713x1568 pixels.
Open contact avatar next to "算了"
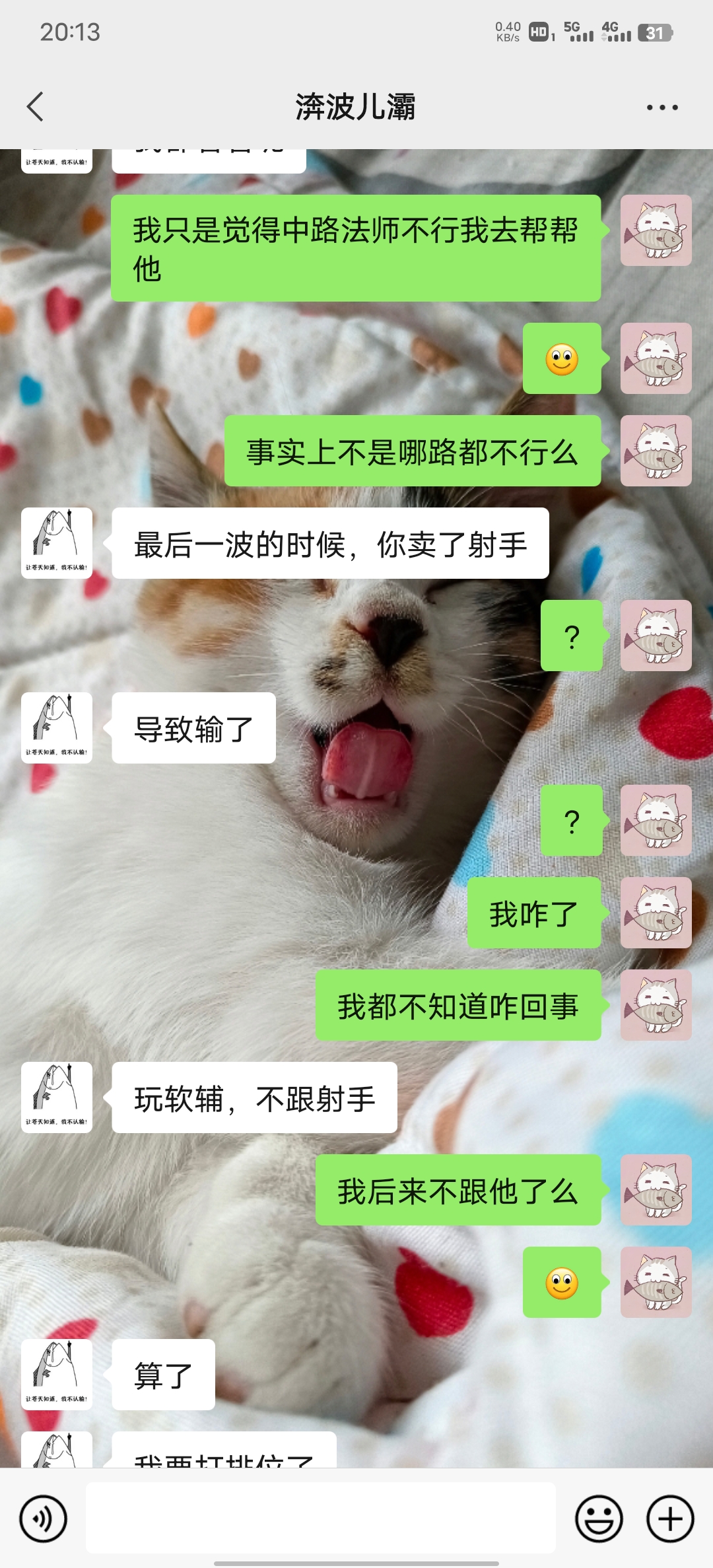[x=57, y=1375]
